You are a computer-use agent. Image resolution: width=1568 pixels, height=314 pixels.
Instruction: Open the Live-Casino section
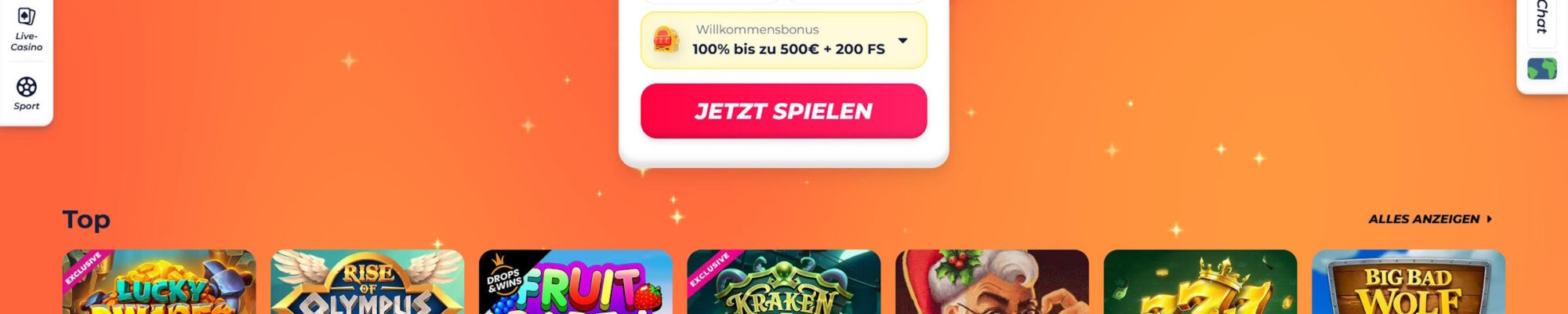[27, 29]
